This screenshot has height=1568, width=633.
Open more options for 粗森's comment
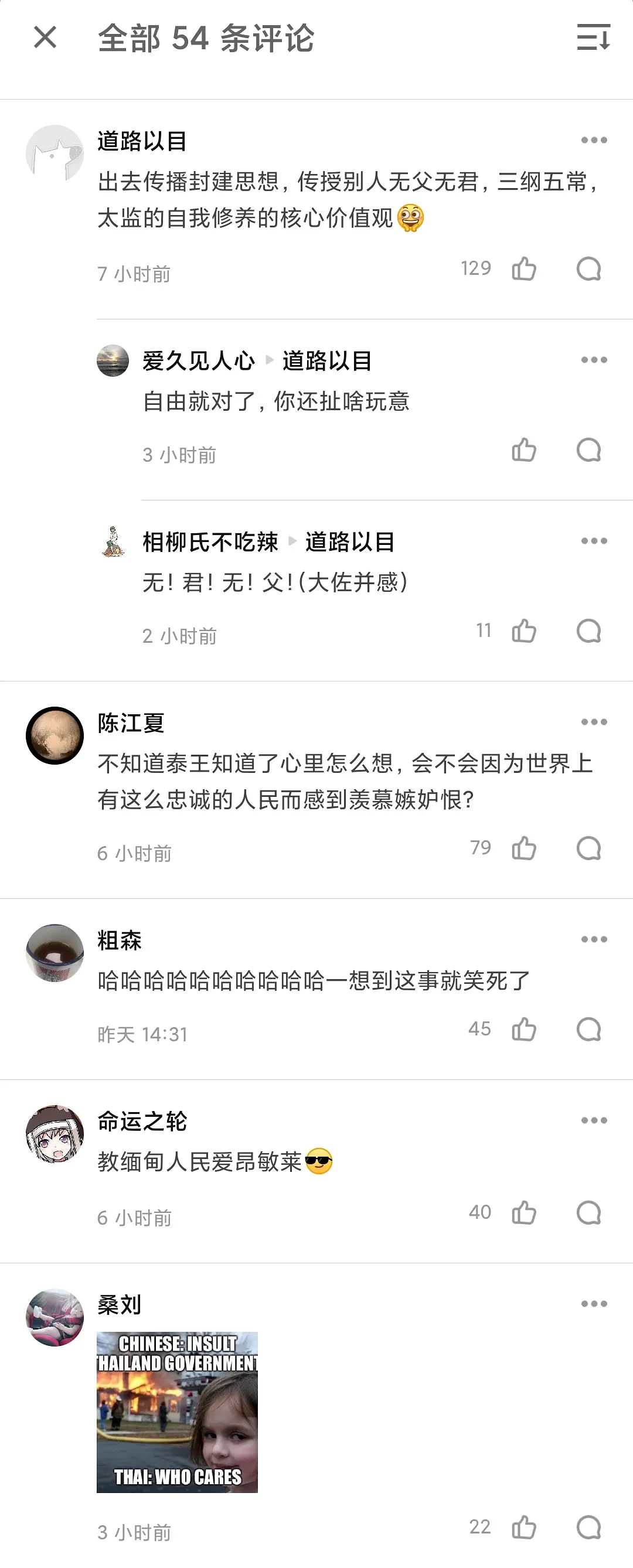click(x=593, y=939)
